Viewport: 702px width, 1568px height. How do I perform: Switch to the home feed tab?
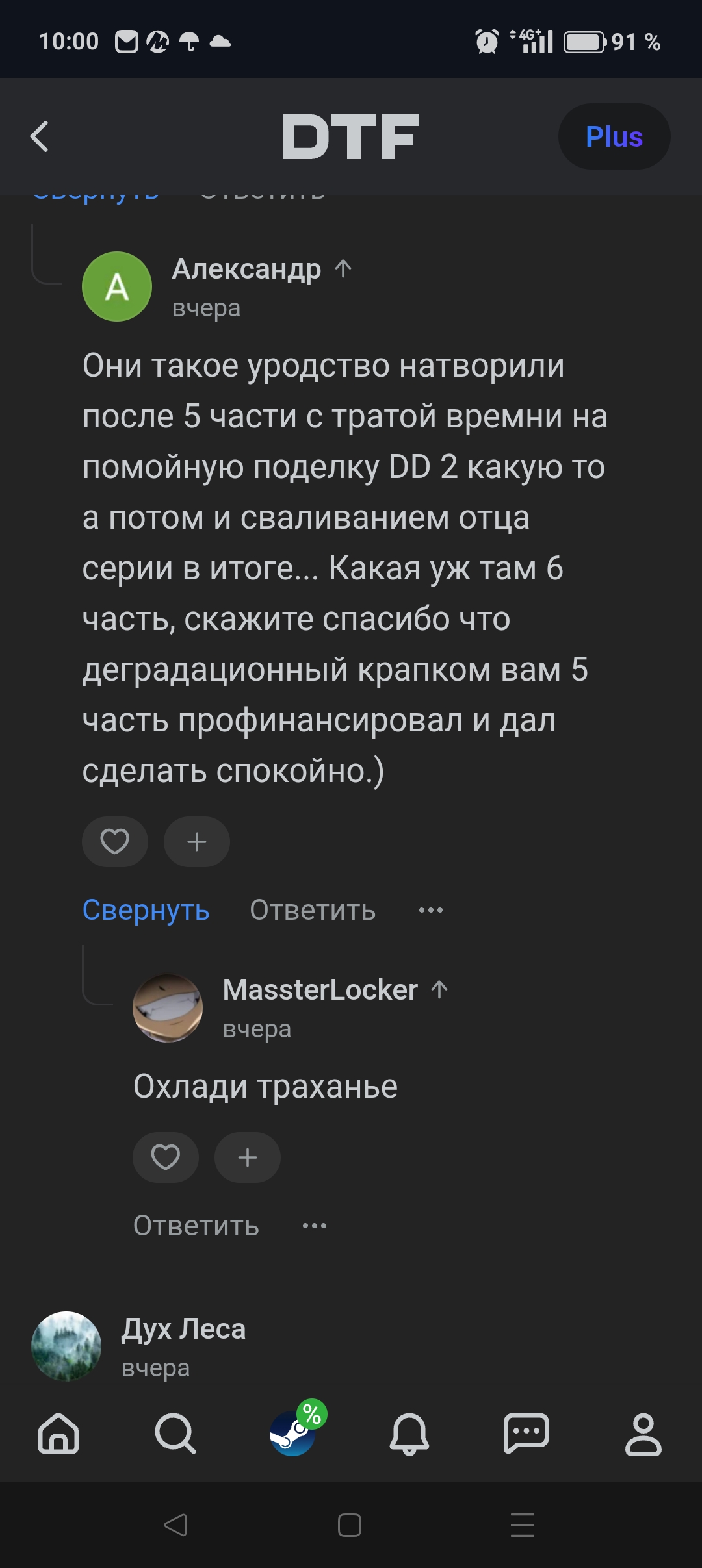(x=58, y=1433)
